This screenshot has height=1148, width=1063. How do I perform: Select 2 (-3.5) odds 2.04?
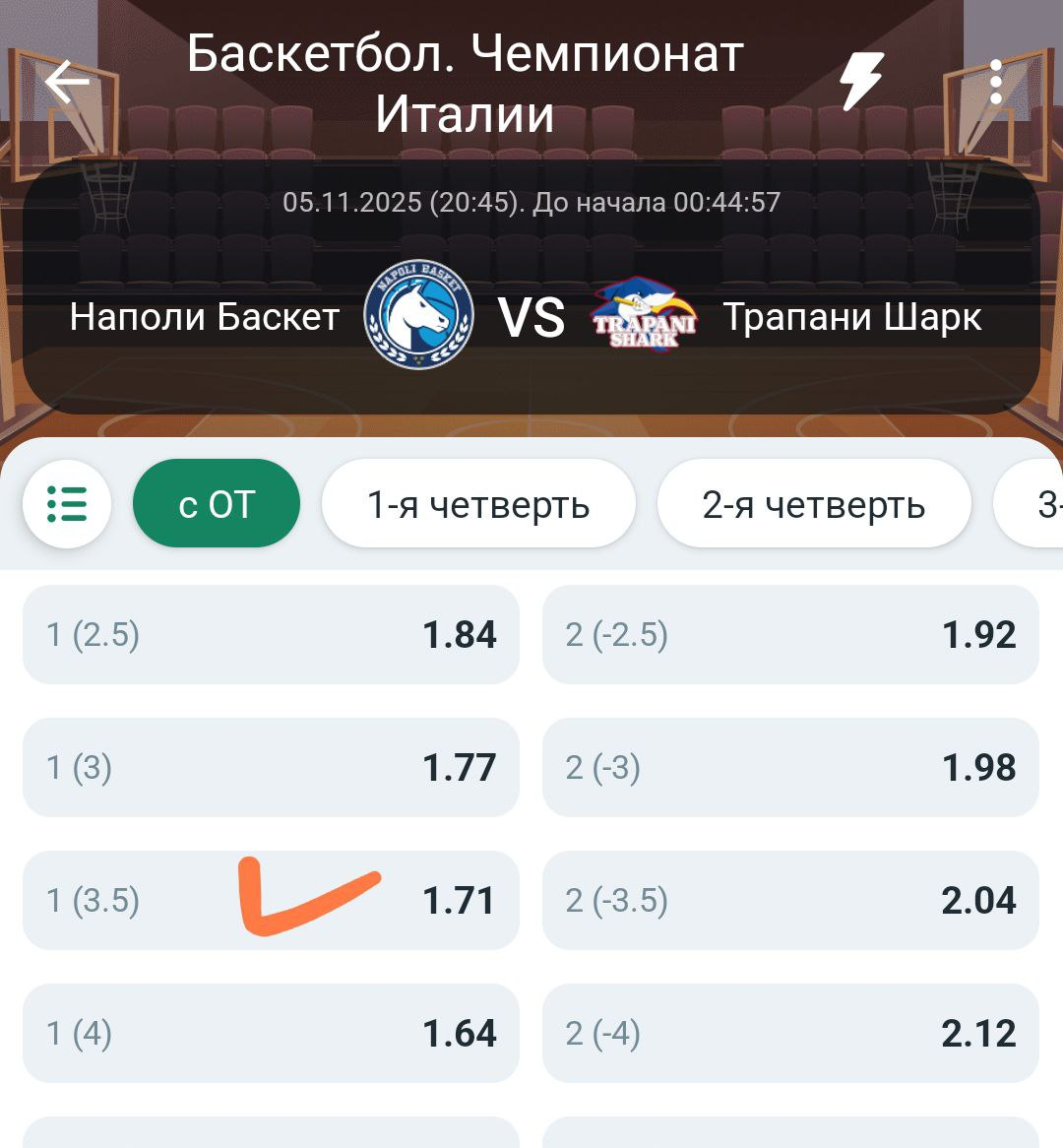click(x=790, y=901)
